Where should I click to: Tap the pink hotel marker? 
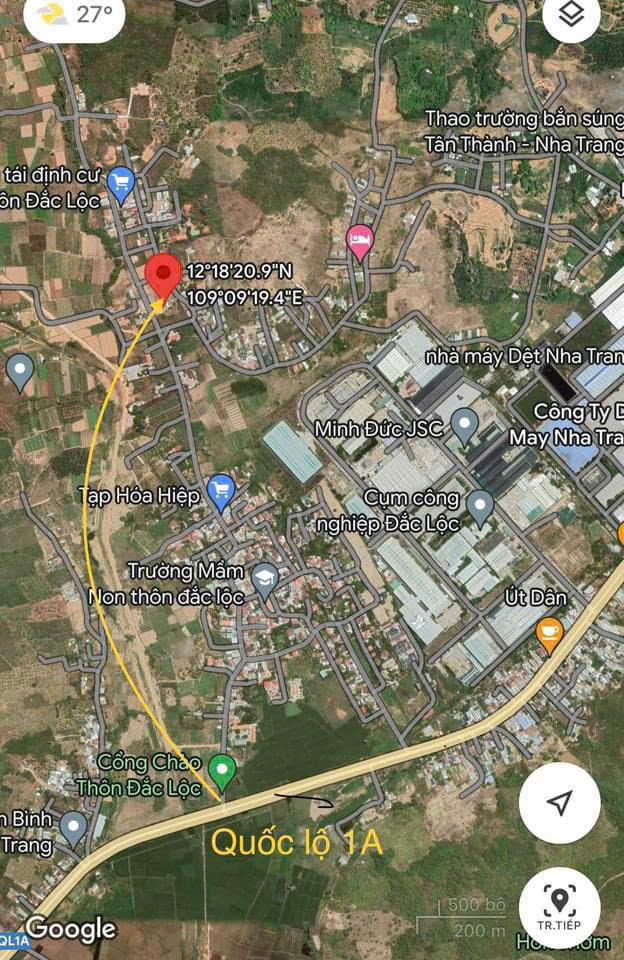(x=360, y=240)
